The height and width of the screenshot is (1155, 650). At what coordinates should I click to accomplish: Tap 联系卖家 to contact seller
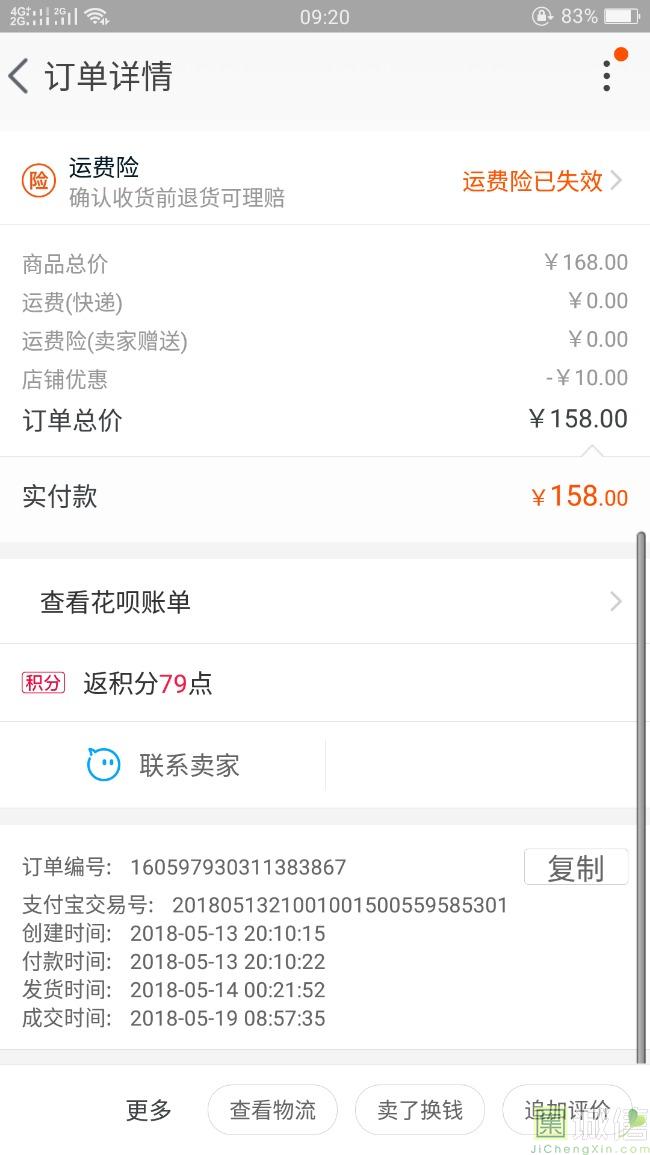pyautogui.click(x=163, y=765)
